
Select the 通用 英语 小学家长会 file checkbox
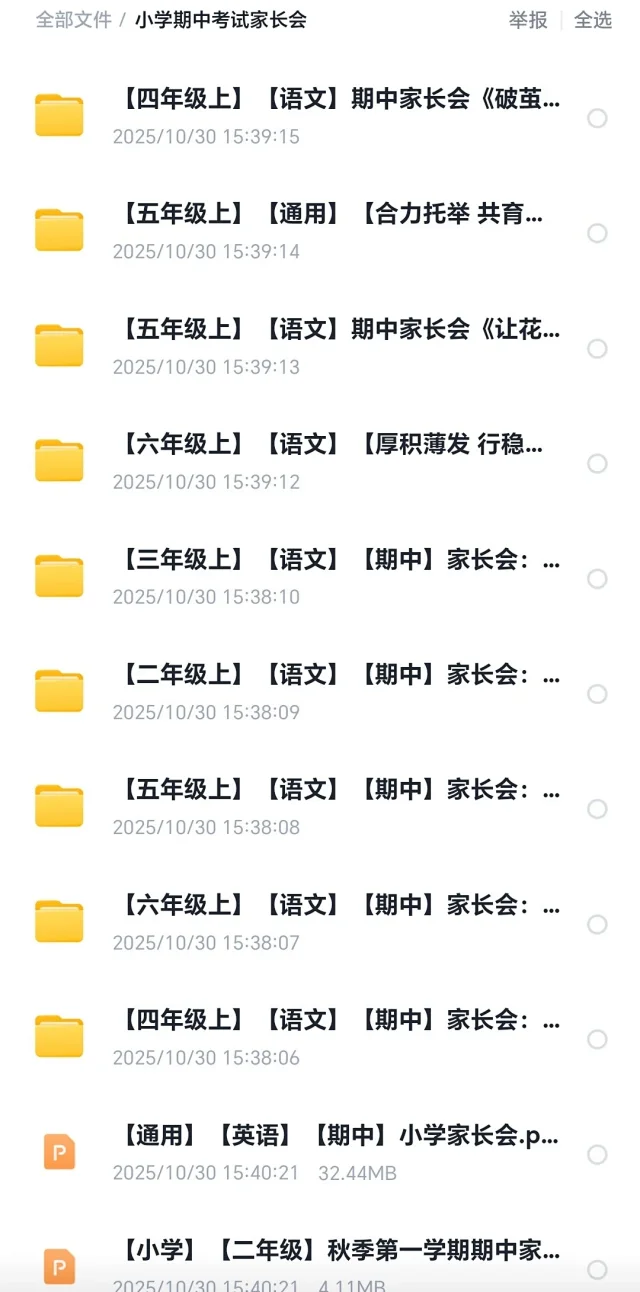click(597, 1155)
